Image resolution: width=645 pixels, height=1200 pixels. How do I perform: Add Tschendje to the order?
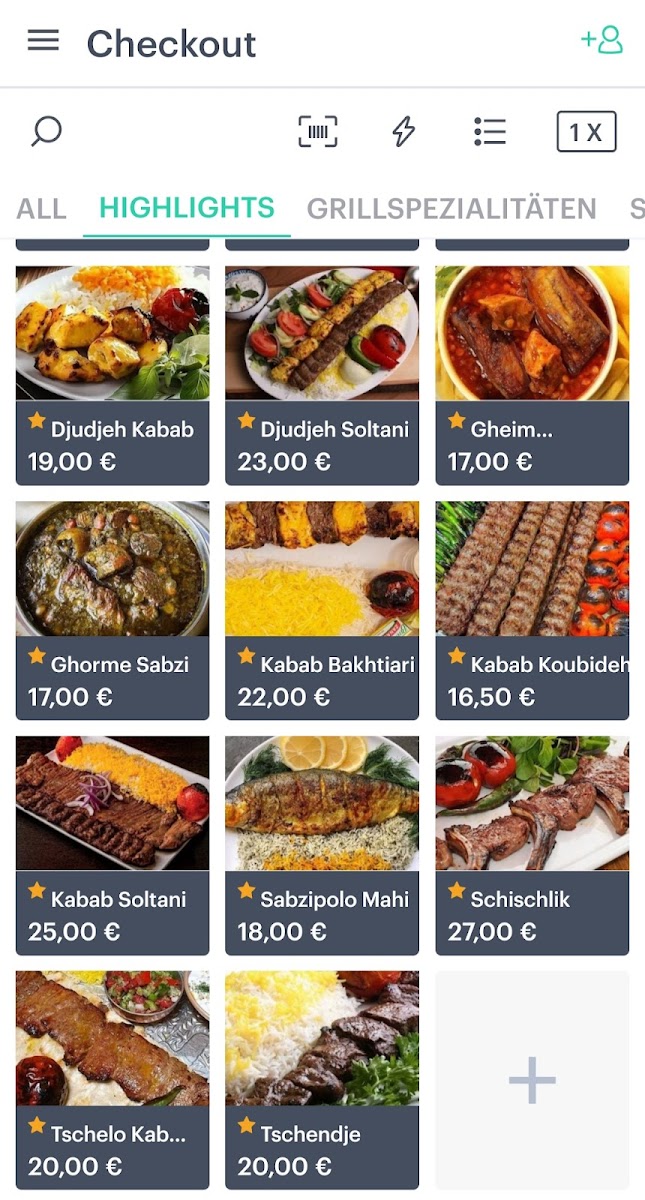322,1080
